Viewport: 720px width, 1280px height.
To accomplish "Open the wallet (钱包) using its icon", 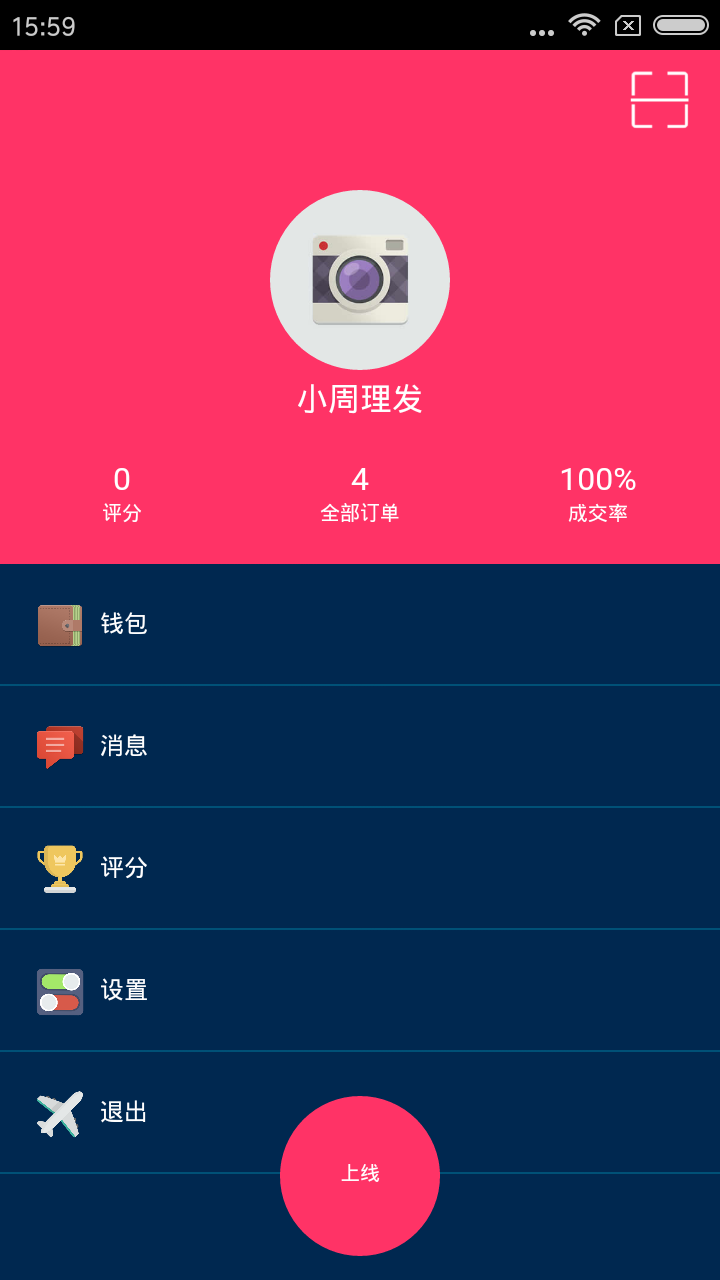I will (x=59, y=623).
